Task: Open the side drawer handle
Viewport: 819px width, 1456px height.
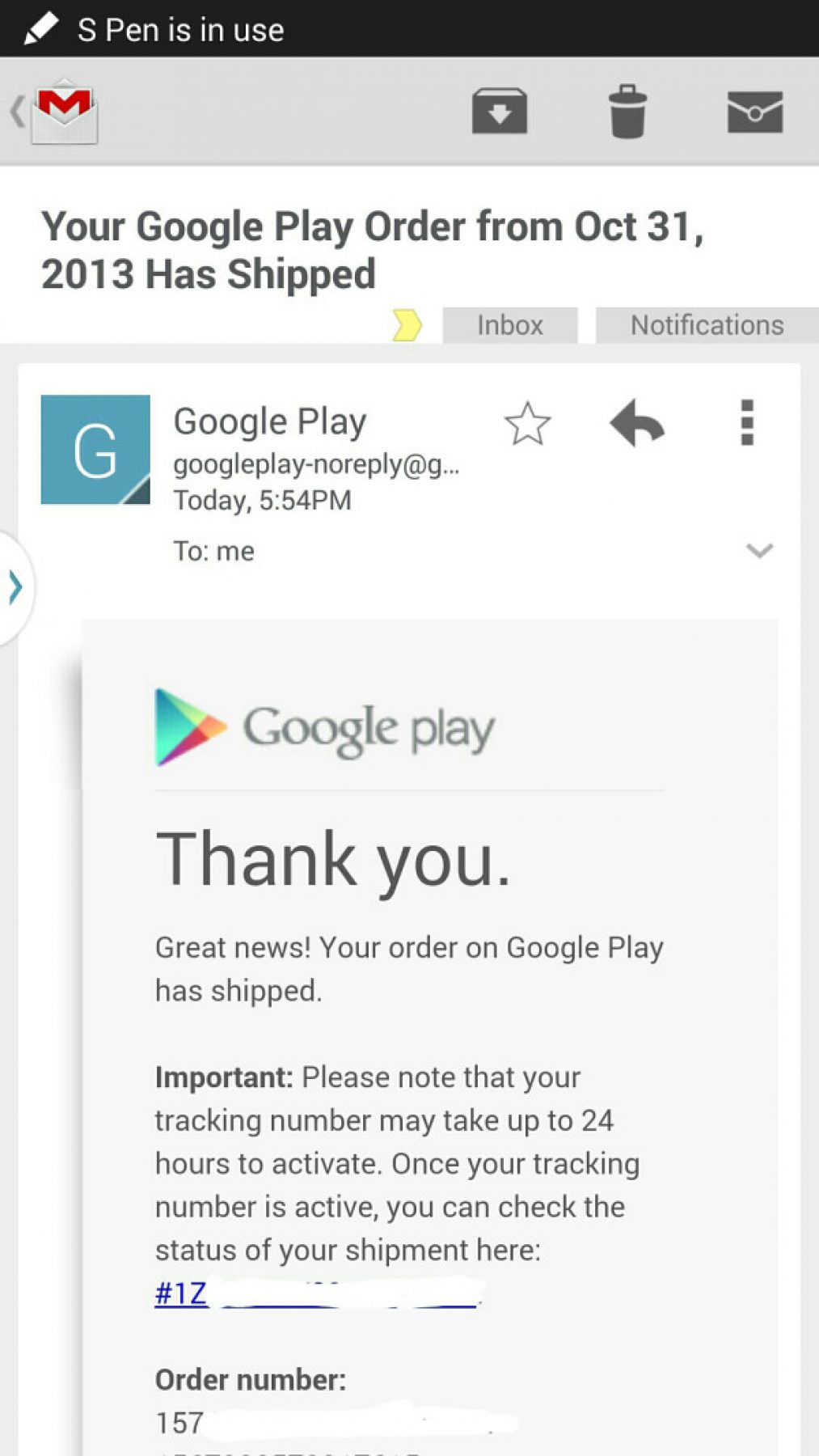Action: [x=15, y=587]
